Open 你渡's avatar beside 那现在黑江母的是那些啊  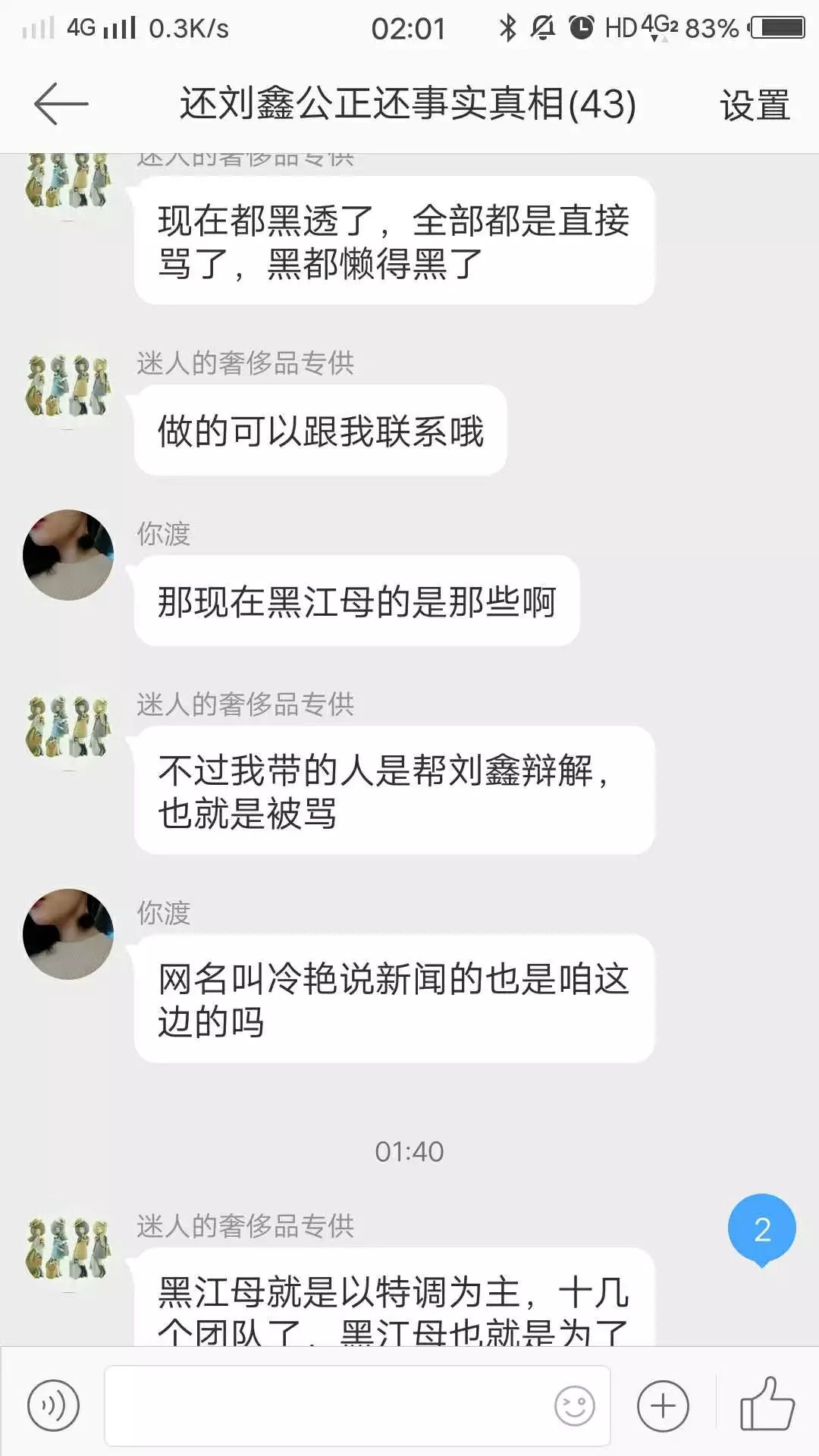(68, 555)
